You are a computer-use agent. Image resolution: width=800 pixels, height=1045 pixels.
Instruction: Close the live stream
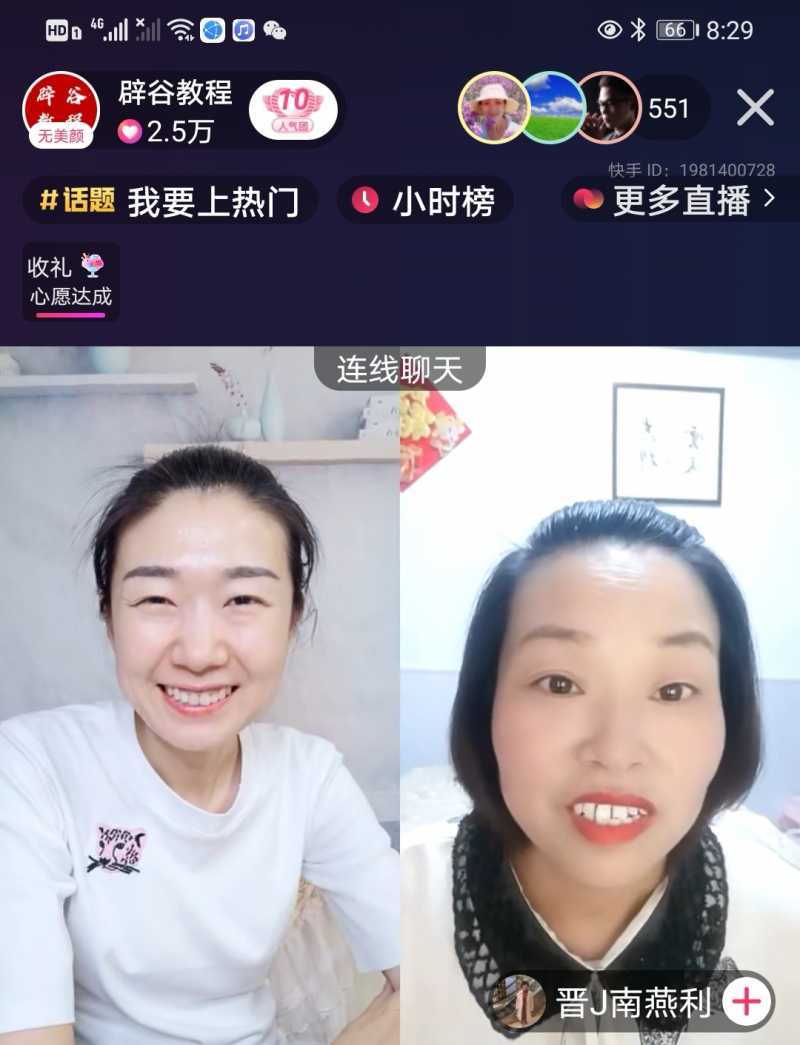pos(755,107)
